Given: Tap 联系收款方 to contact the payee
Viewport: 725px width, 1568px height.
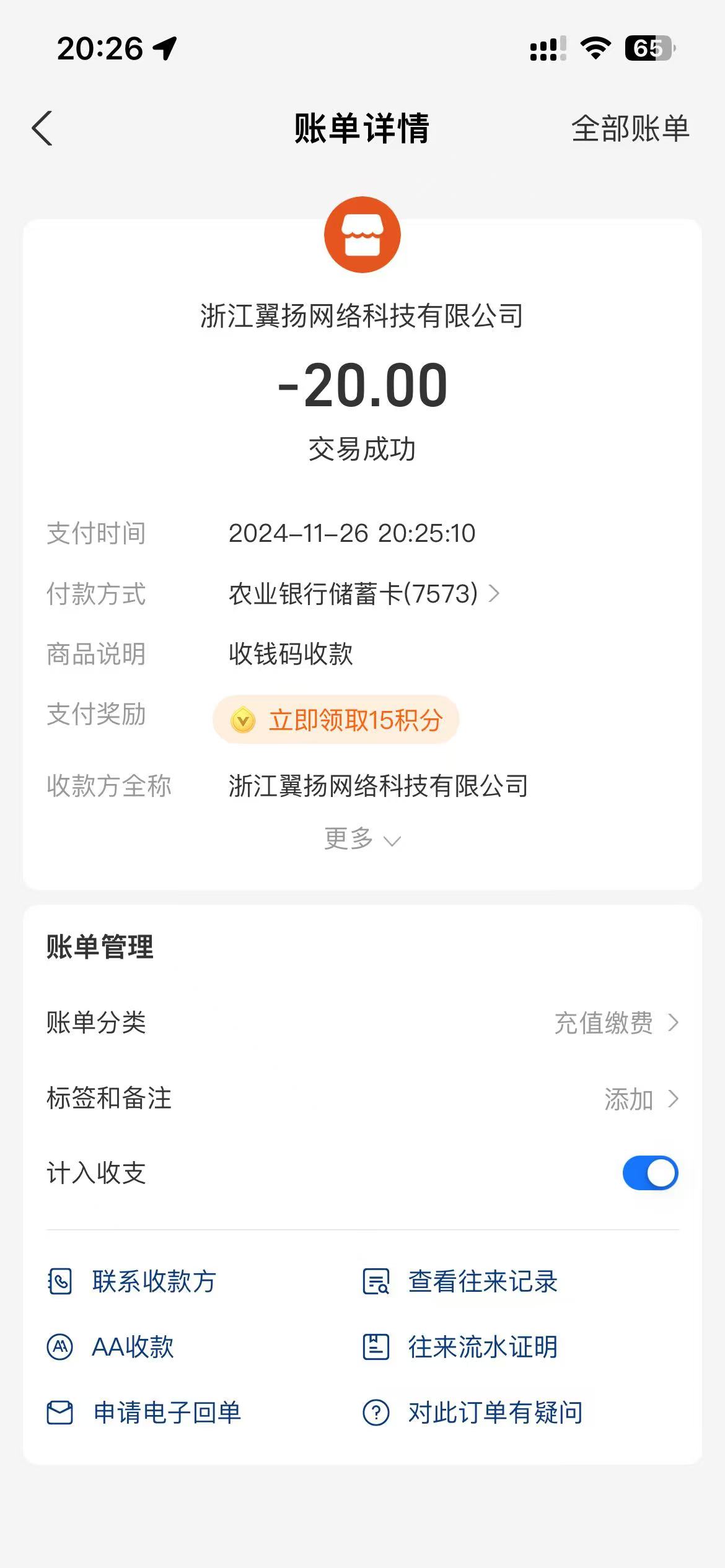Looking at the screenshot, I should [x=133, y=1281].
